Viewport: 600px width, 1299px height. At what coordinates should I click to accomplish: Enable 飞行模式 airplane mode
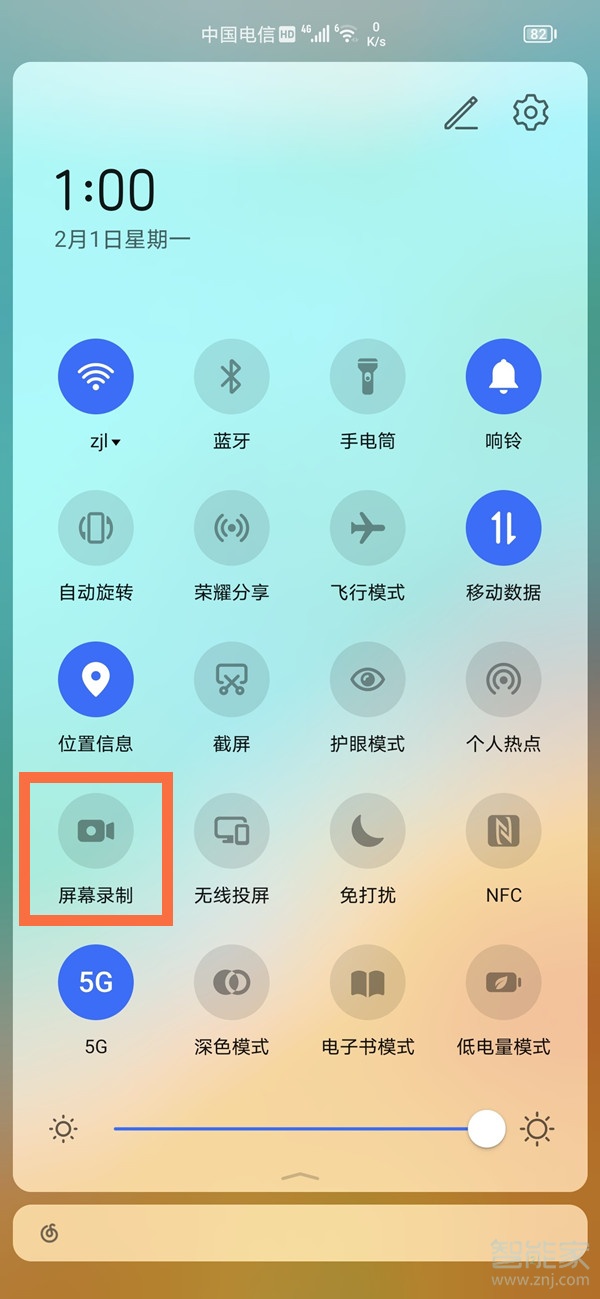click(368, 528)
